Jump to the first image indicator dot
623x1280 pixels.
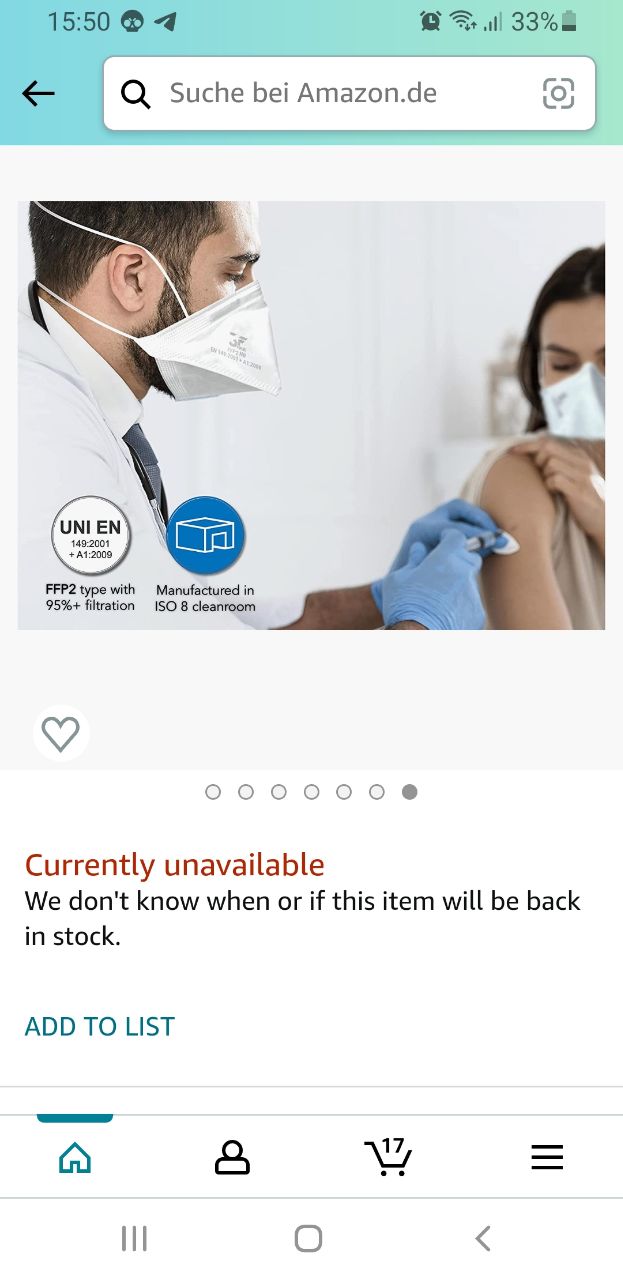[213, 792]
